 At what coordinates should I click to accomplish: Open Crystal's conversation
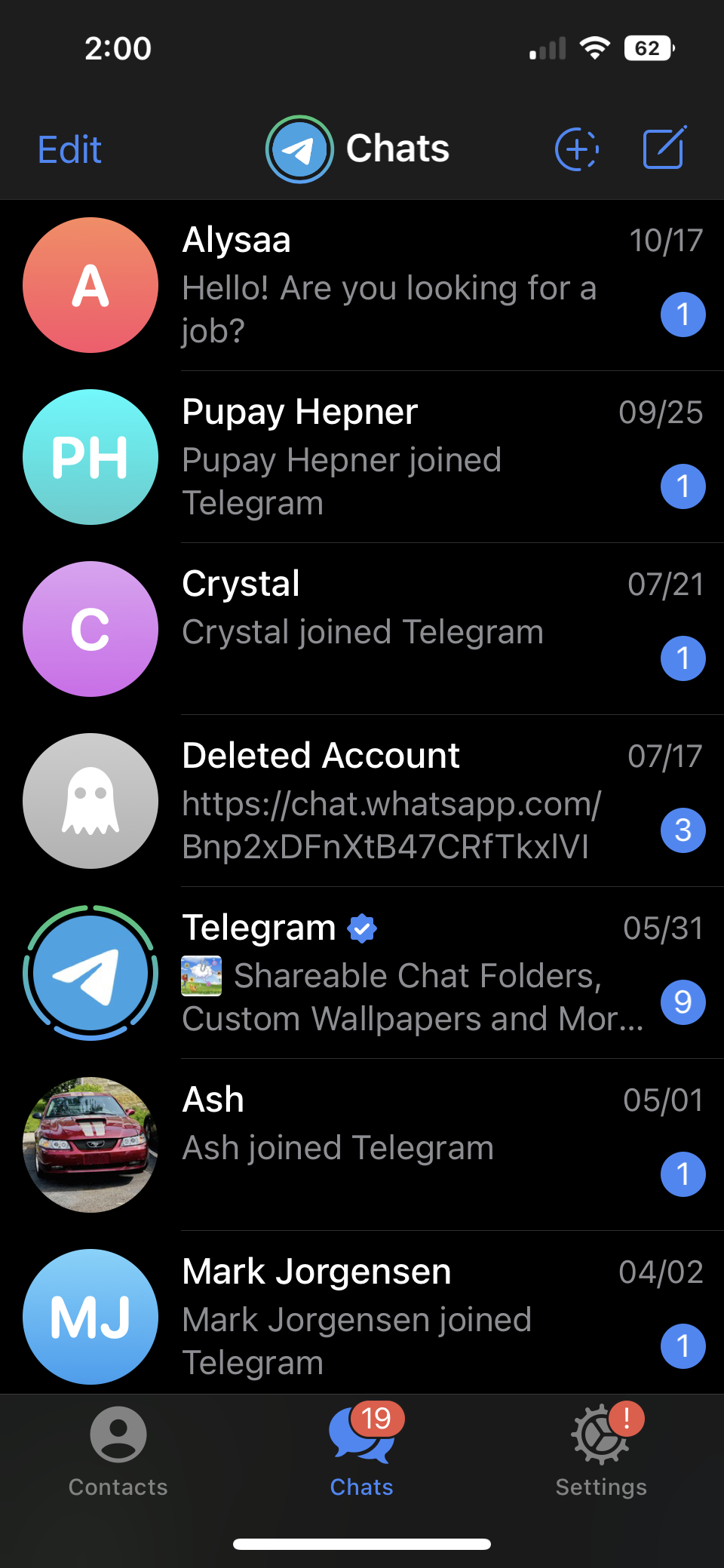[x=392, y=629]
